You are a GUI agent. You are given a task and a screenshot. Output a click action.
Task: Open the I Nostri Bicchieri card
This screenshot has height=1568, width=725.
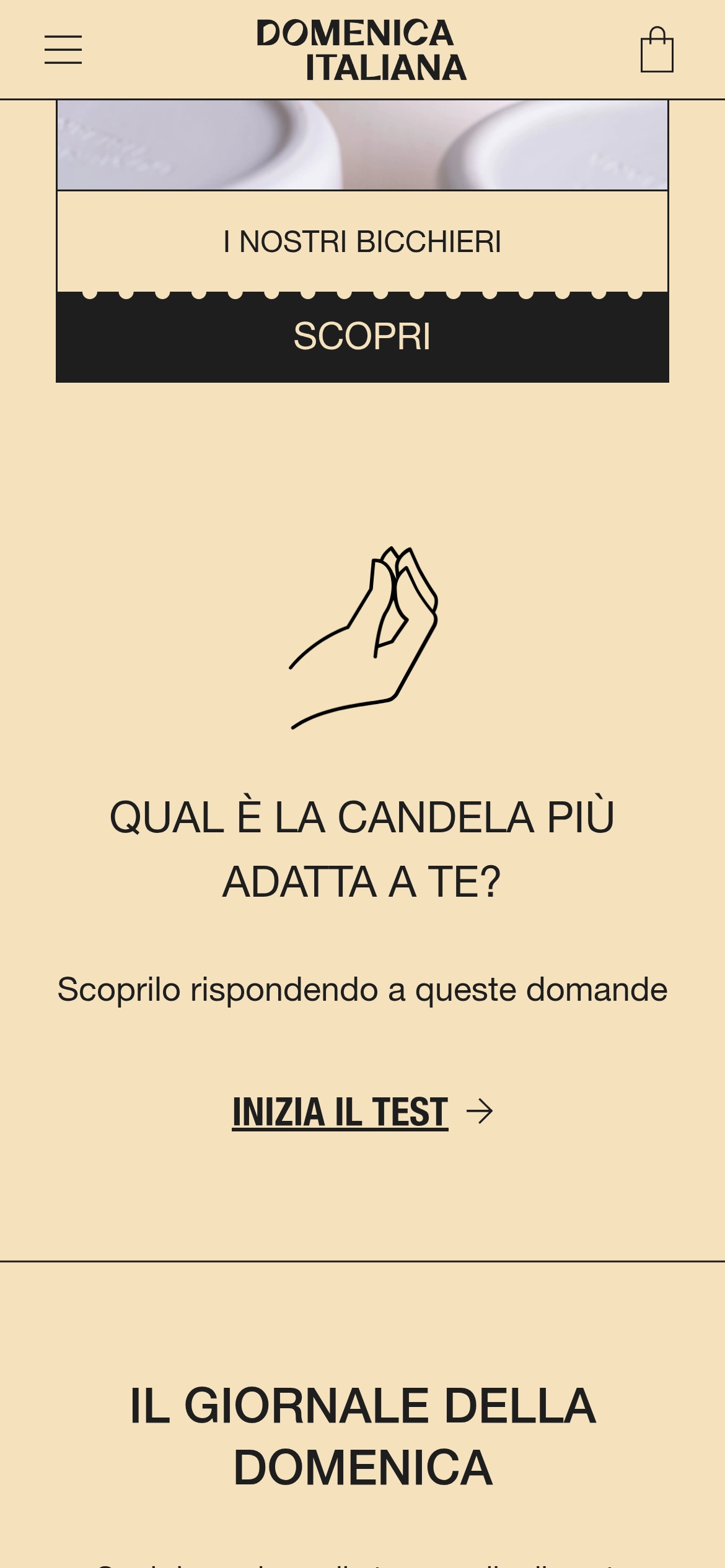click(x=362, y=241)
